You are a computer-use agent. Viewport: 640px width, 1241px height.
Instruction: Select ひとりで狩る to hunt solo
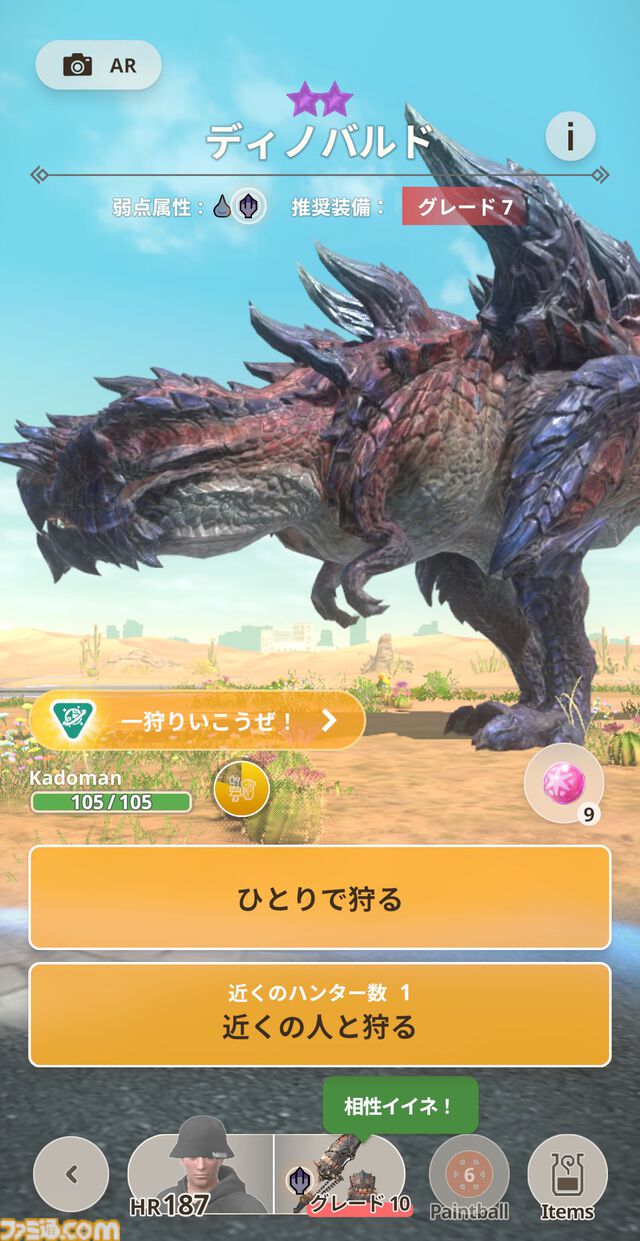[x=320, y=898]
